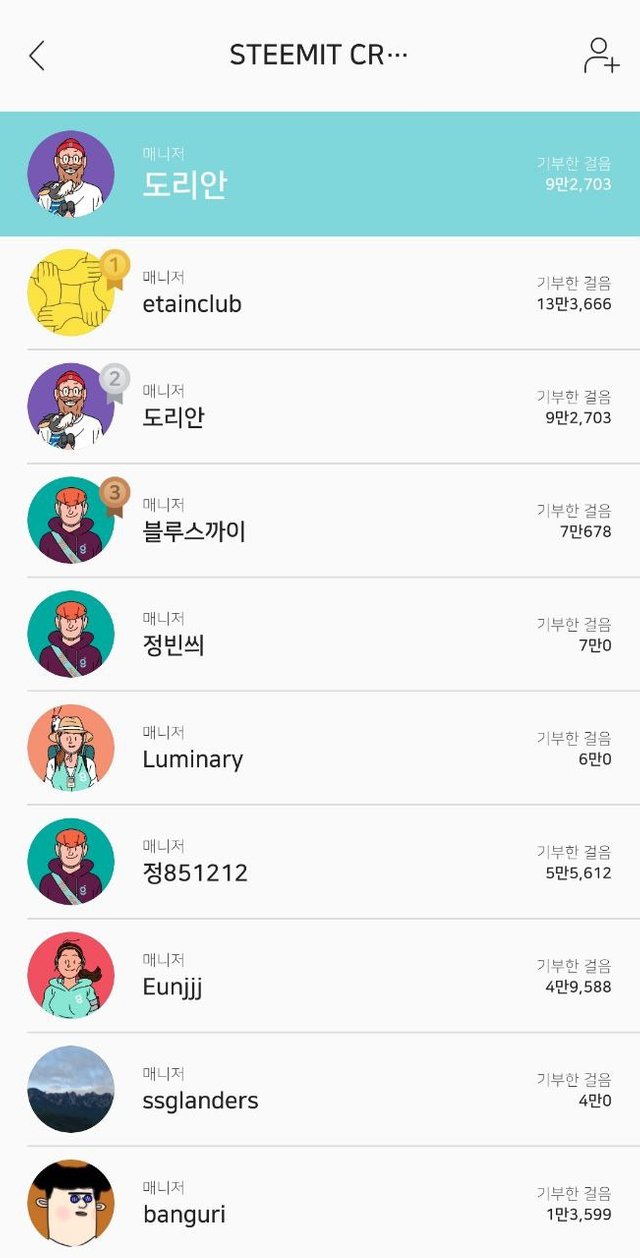Go back using the top-left arrow
The height and width of the screenshot is (1258, 640).
(37, 56)
